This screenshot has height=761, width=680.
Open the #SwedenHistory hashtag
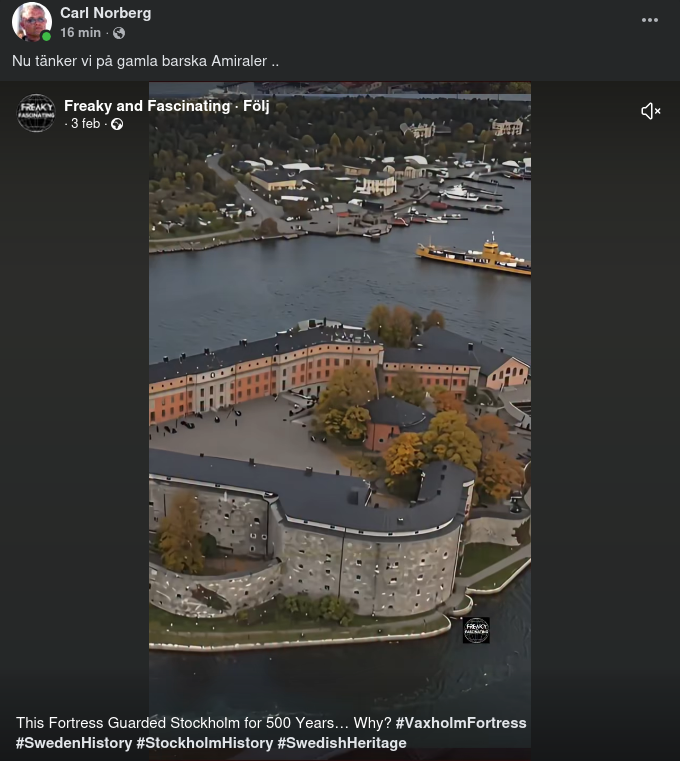coord(74,743)
